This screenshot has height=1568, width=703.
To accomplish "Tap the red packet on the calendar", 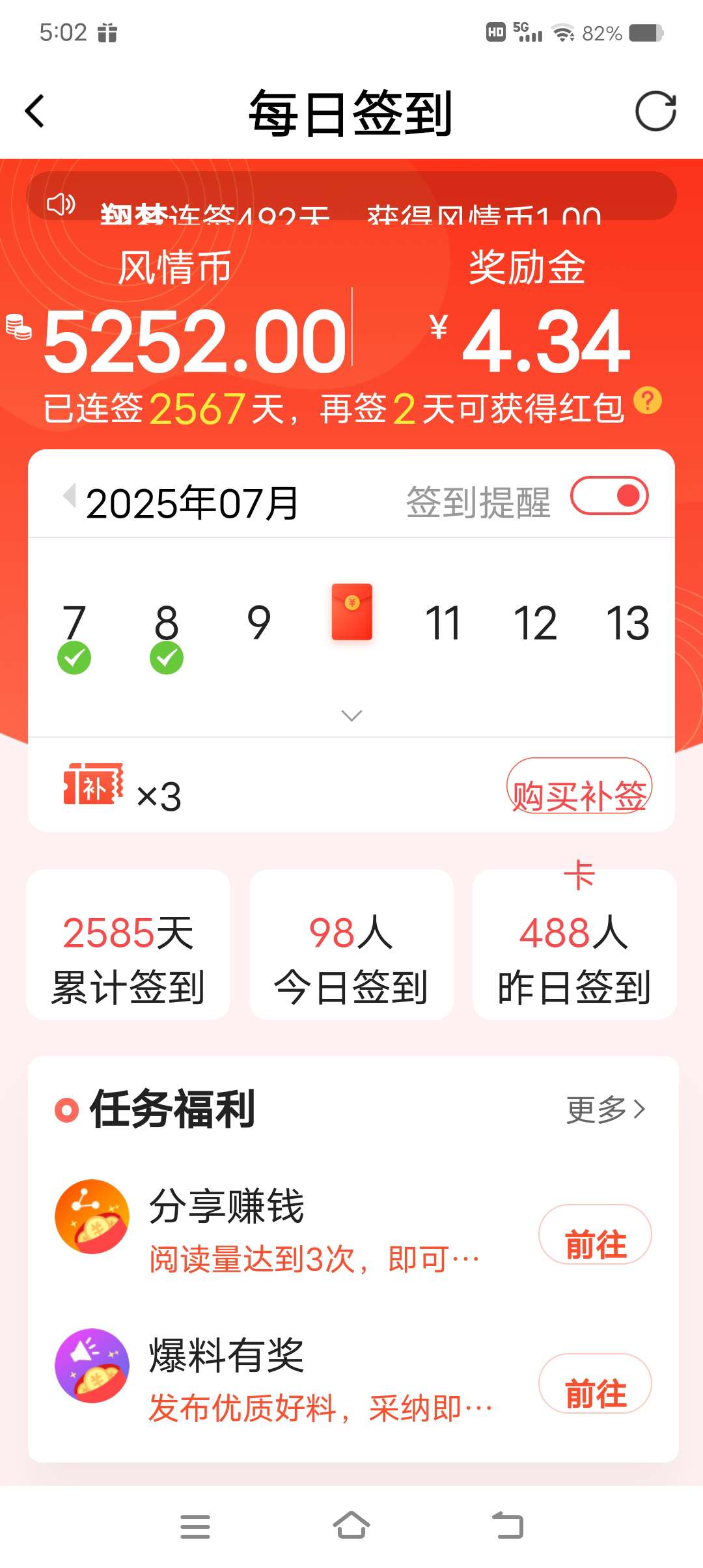I will 351,612.
